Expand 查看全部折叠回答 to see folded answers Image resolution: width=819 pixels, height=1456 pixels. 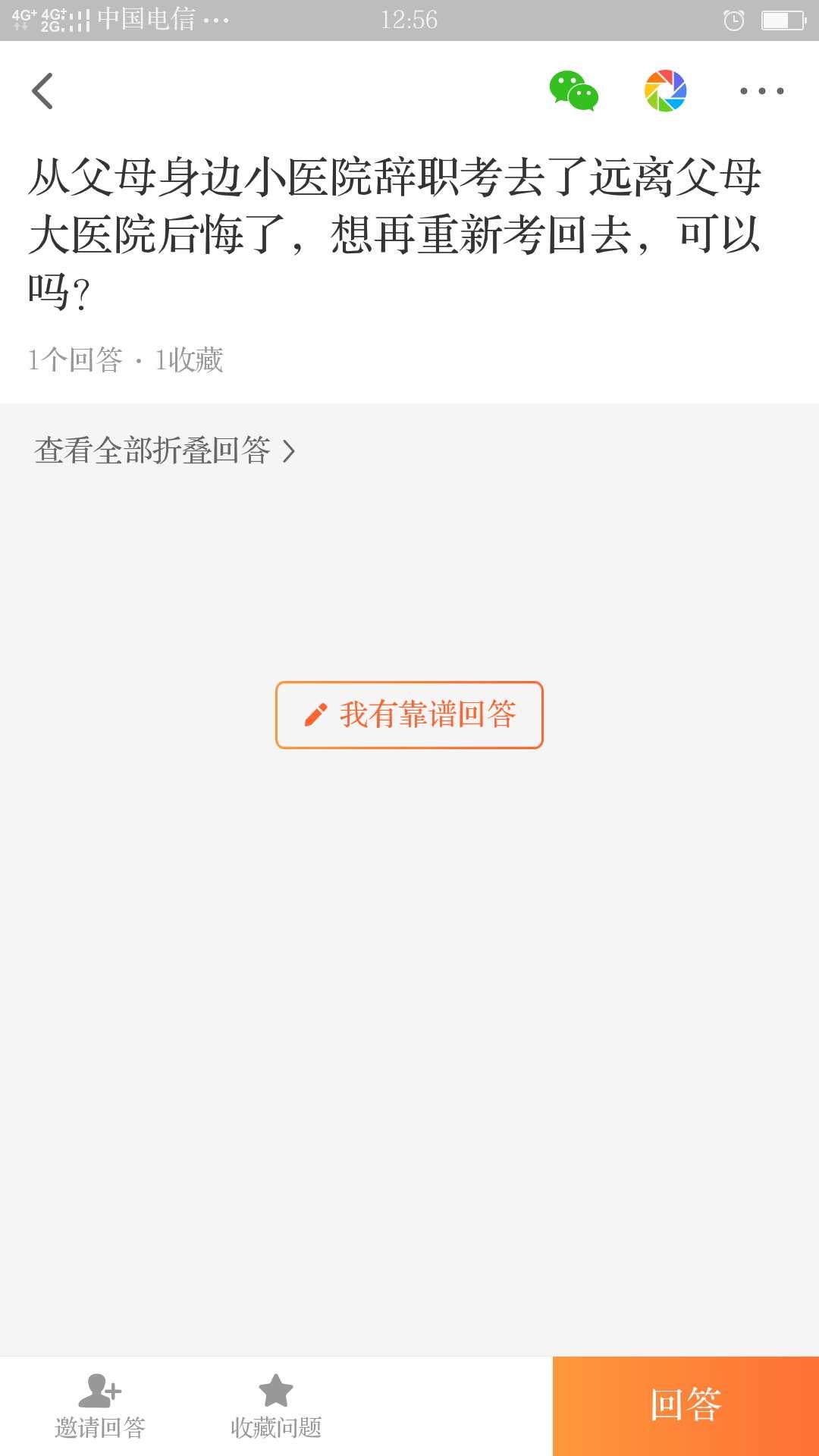pyautogui.click(x=165, y=450)
